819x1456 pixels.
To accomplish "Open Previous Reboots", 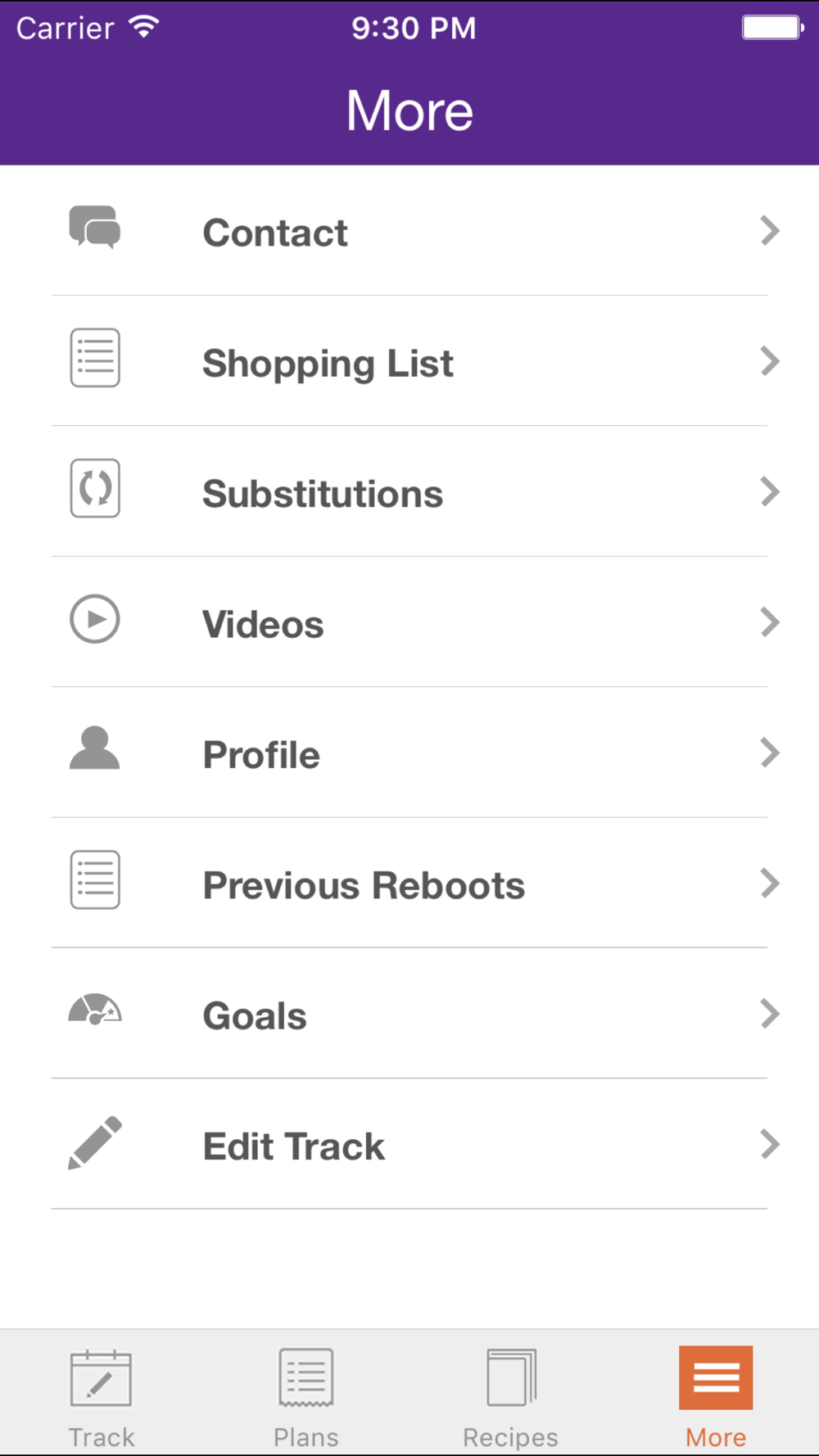I will tap(409, 883).
